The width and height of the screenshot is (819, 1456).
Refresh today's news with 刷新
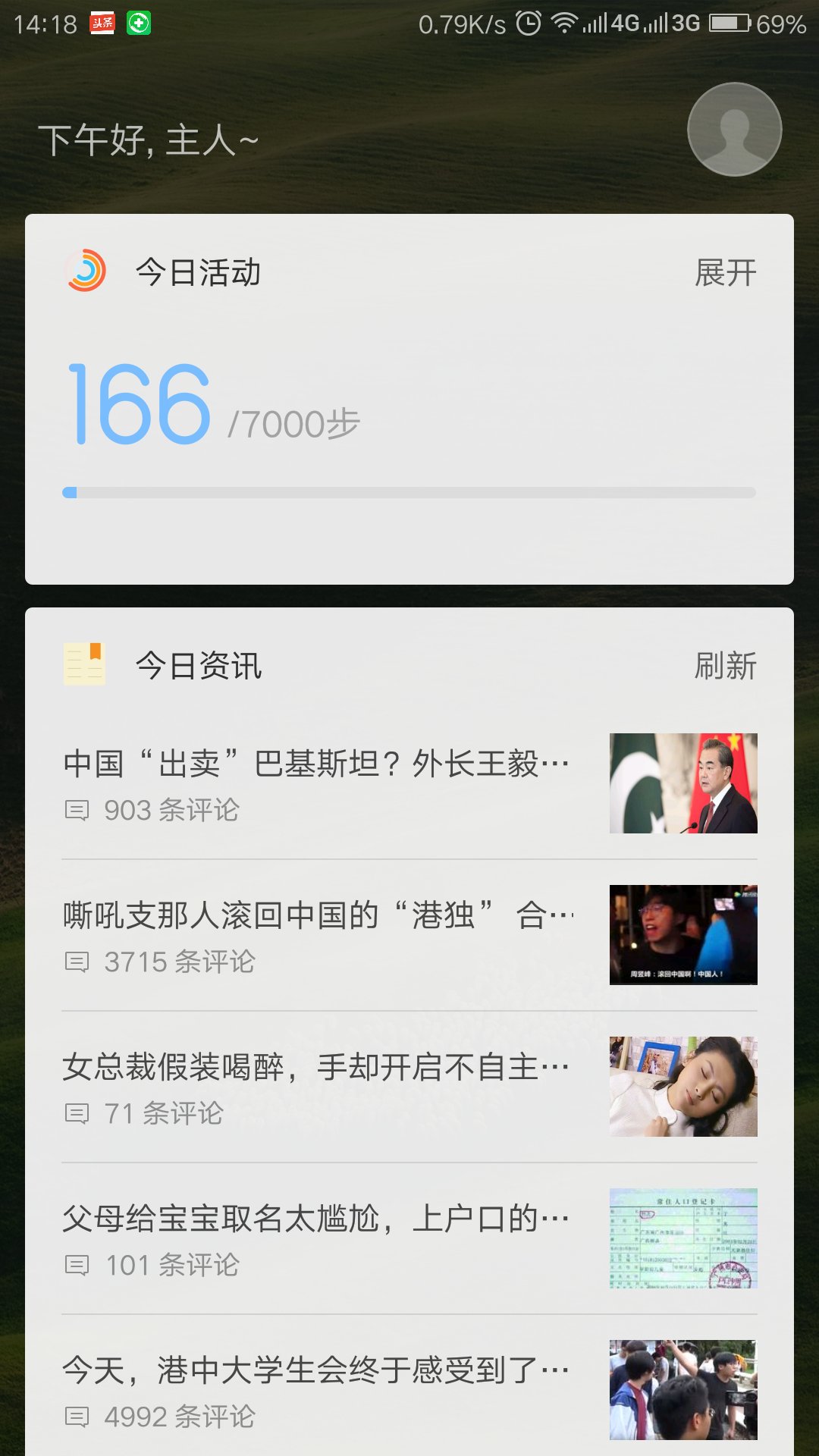(726, 666)
